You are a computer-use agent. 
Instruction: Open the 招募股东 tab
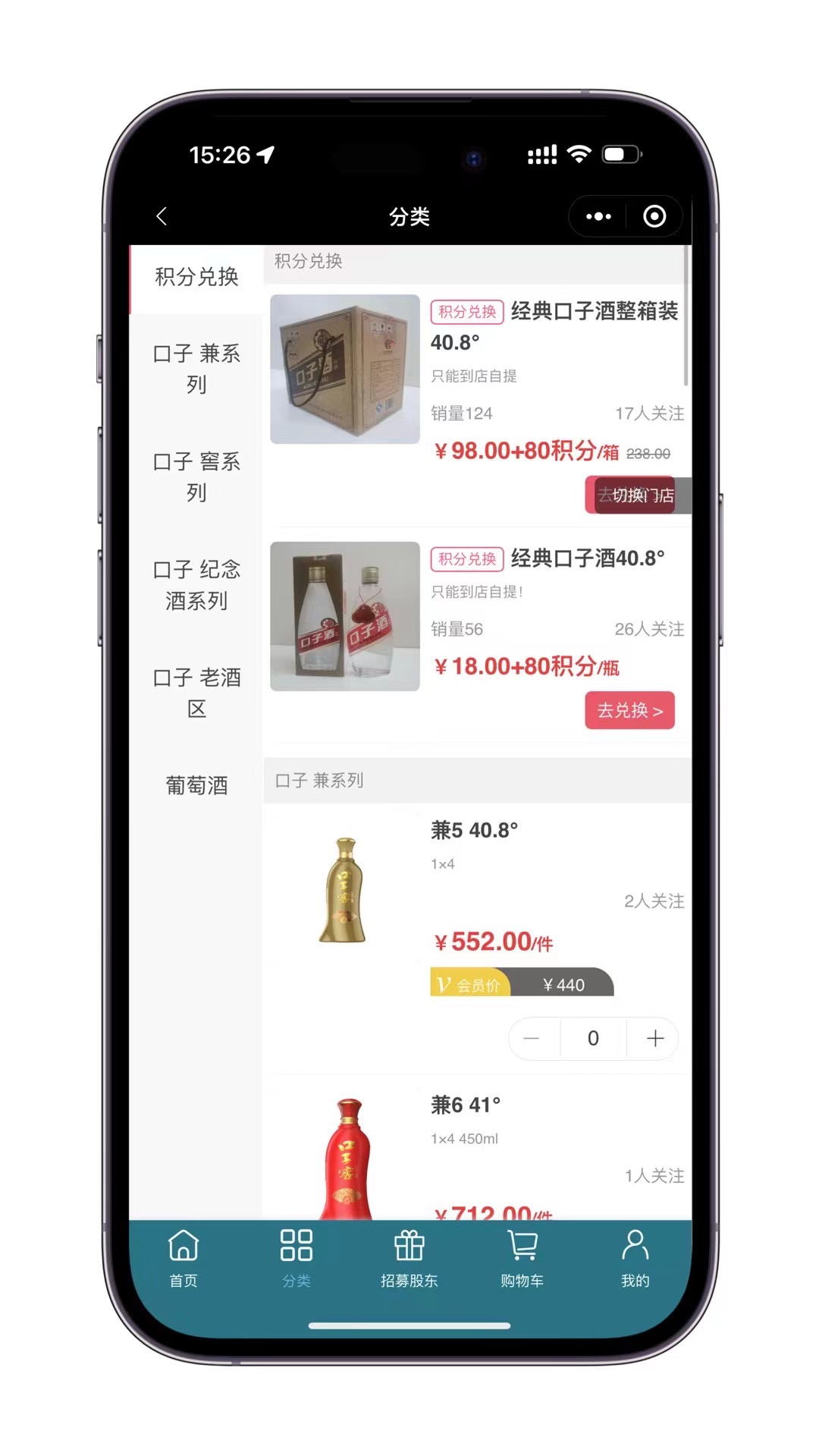(x=409, y=1259)
